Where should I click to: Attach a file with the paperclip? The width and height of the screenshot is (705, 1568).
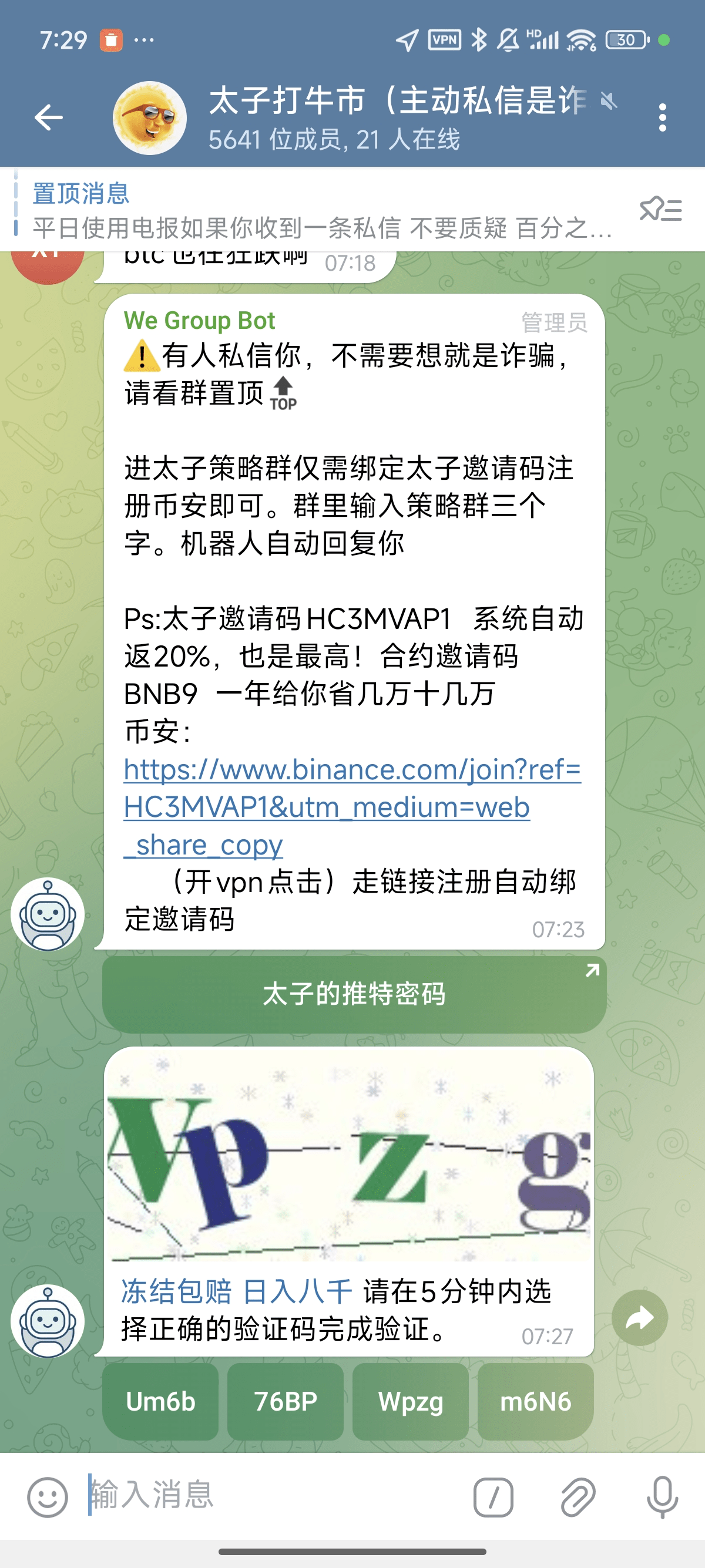[x=576, y=1497]
